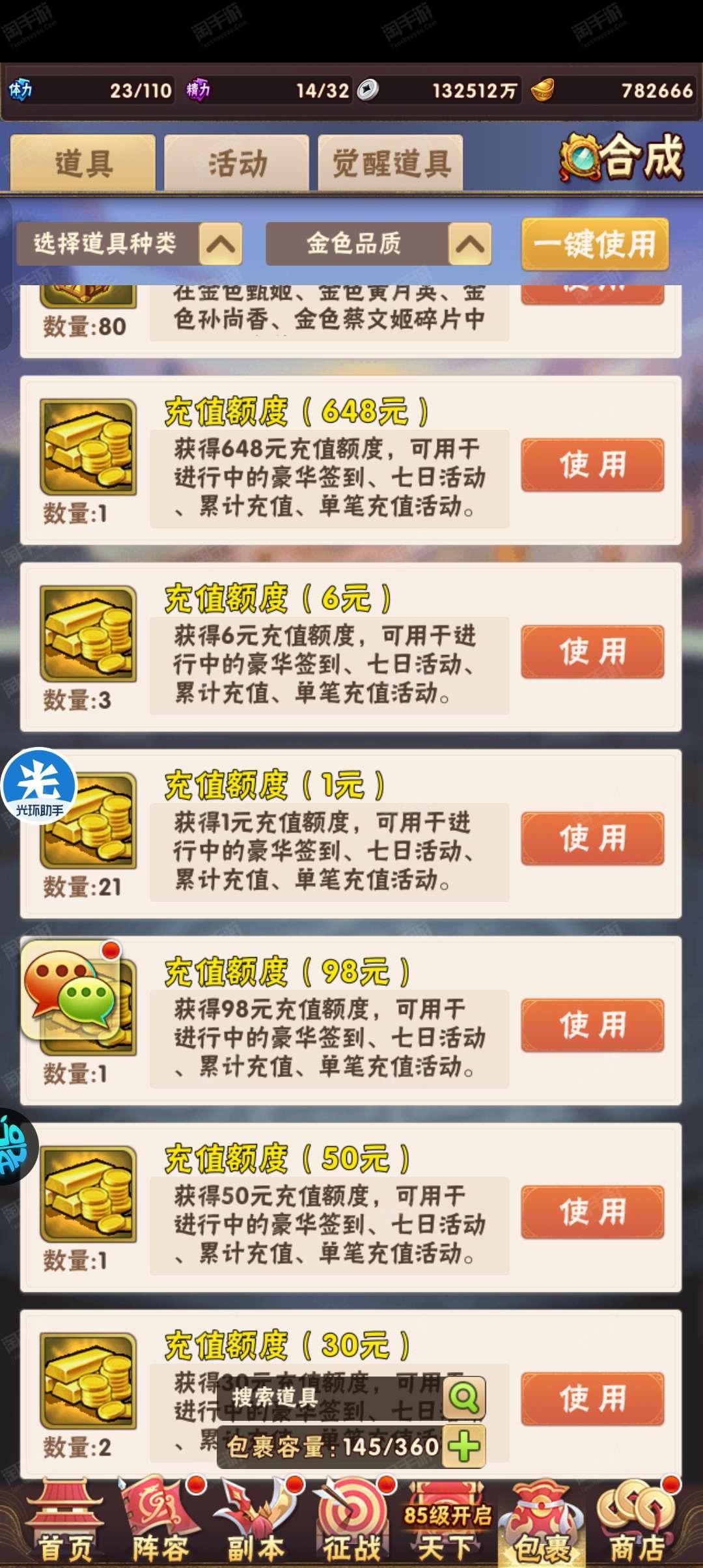
Task: Use the 充值额度 (30元) item
Action: [592, 1399]
